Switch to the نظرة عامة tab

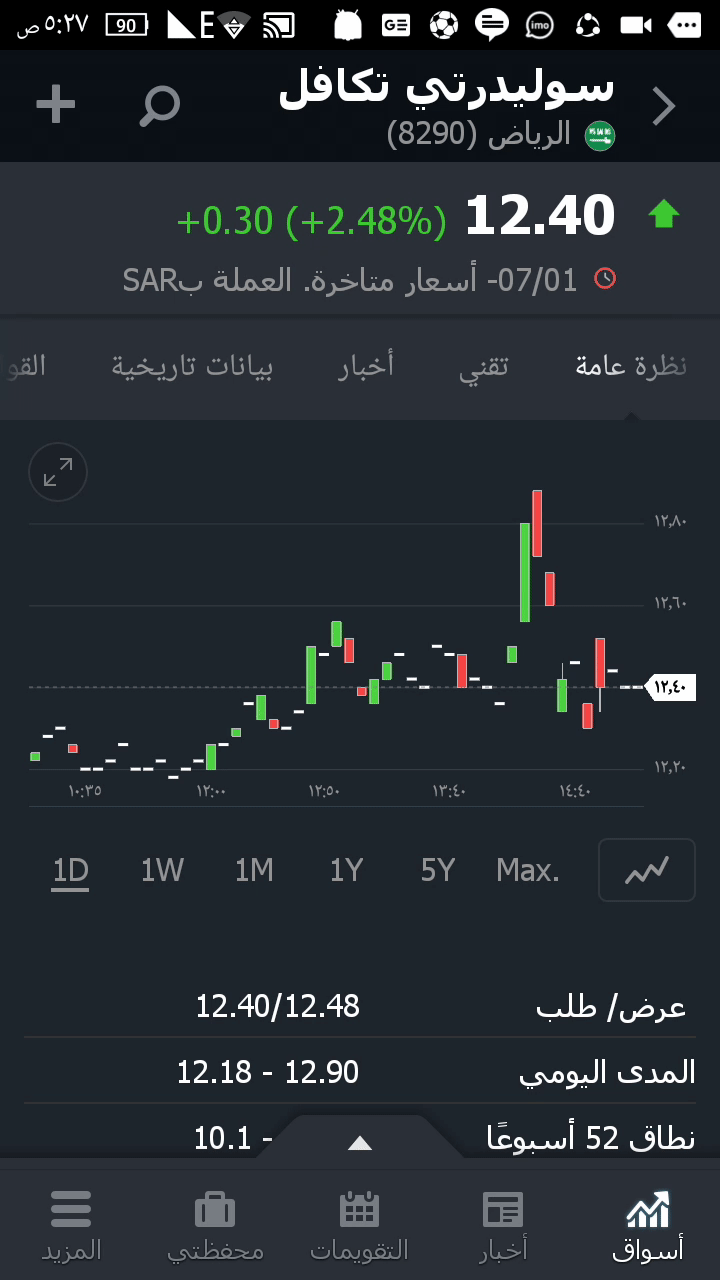[631, 366]
